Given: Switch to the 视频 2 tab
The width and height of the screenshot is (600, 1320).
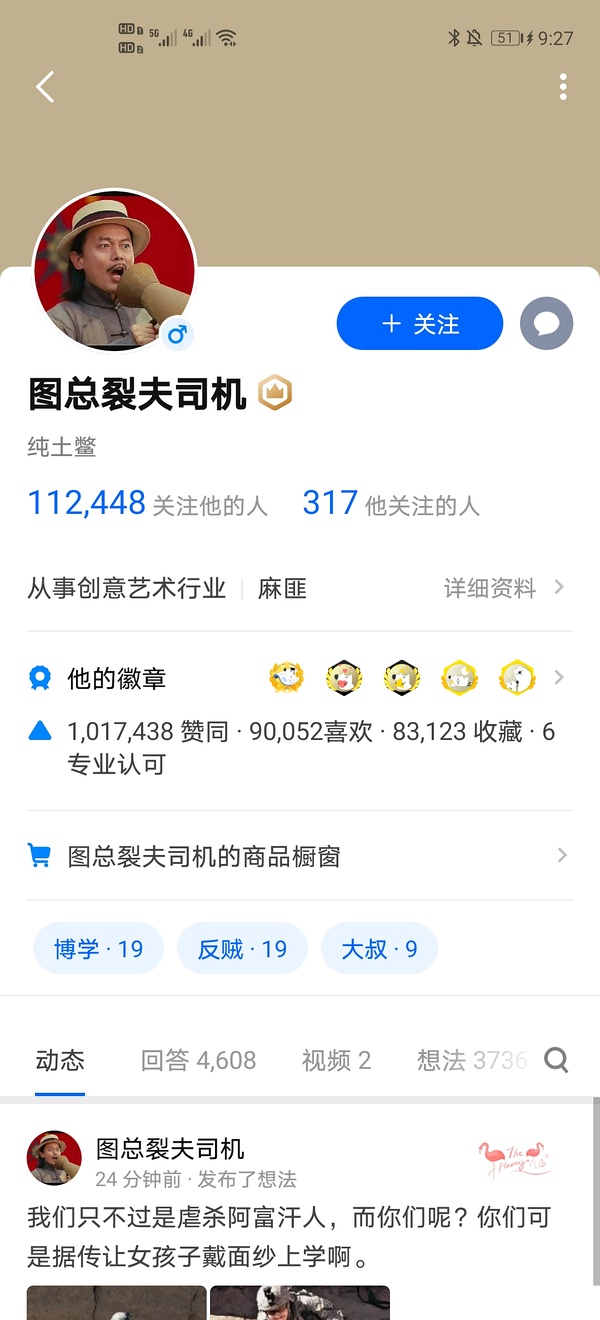Looking at the screenshot, I should point(336,1060).
